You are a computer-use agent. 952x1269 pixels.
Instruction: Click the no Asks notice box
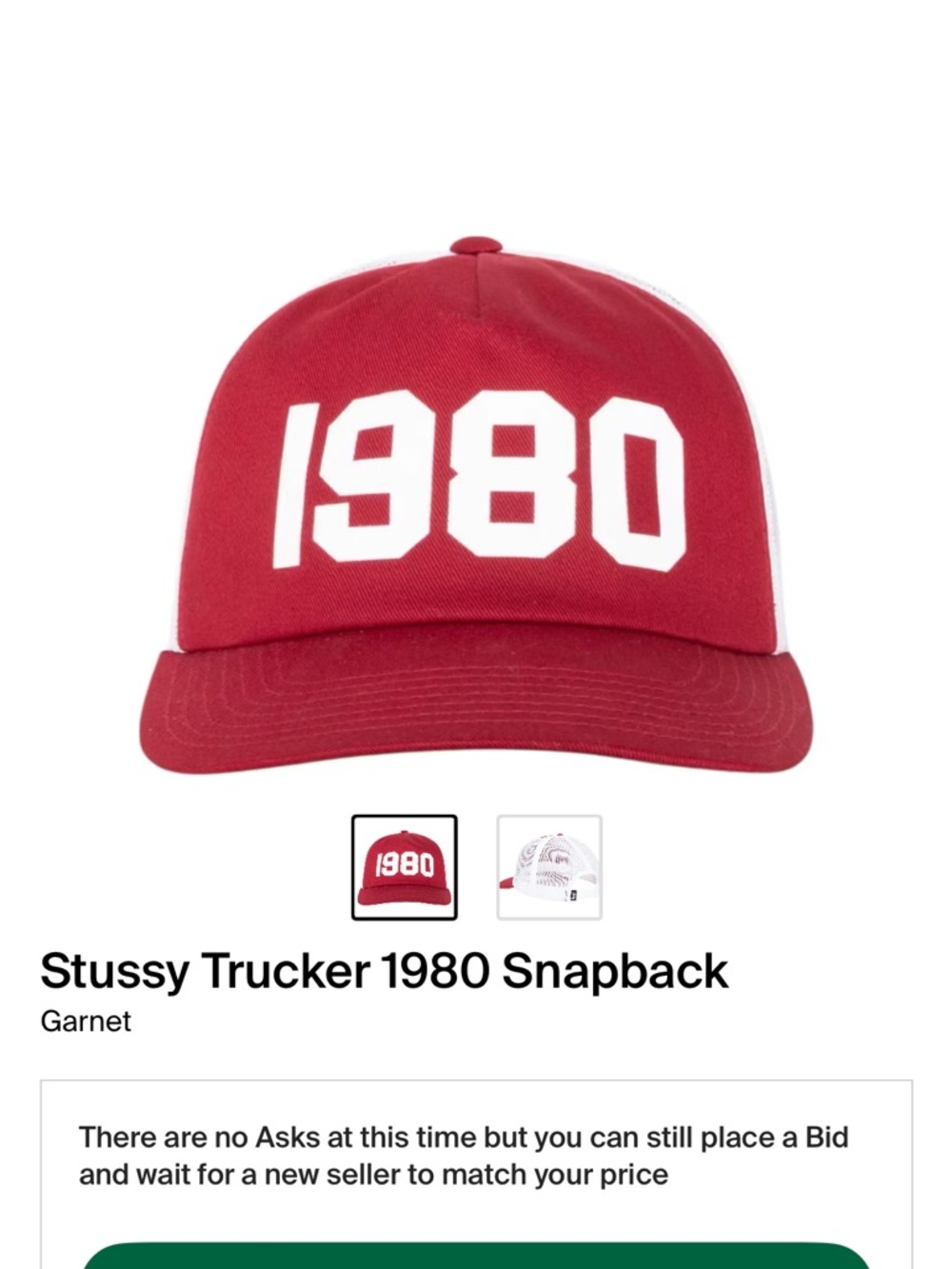[x=476, y=1155]
